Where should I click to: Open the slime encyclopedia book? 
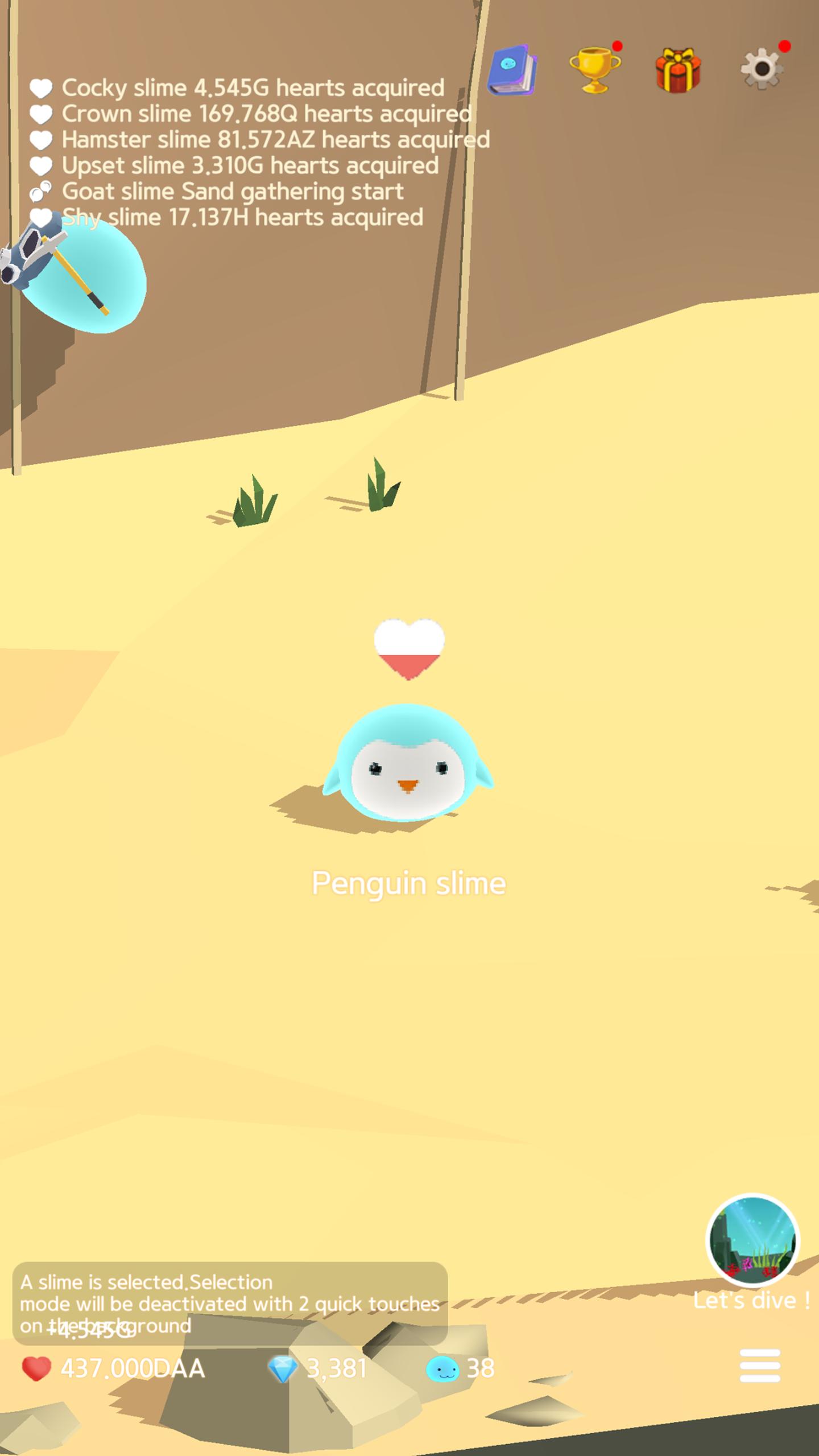[x=512, y=70]
